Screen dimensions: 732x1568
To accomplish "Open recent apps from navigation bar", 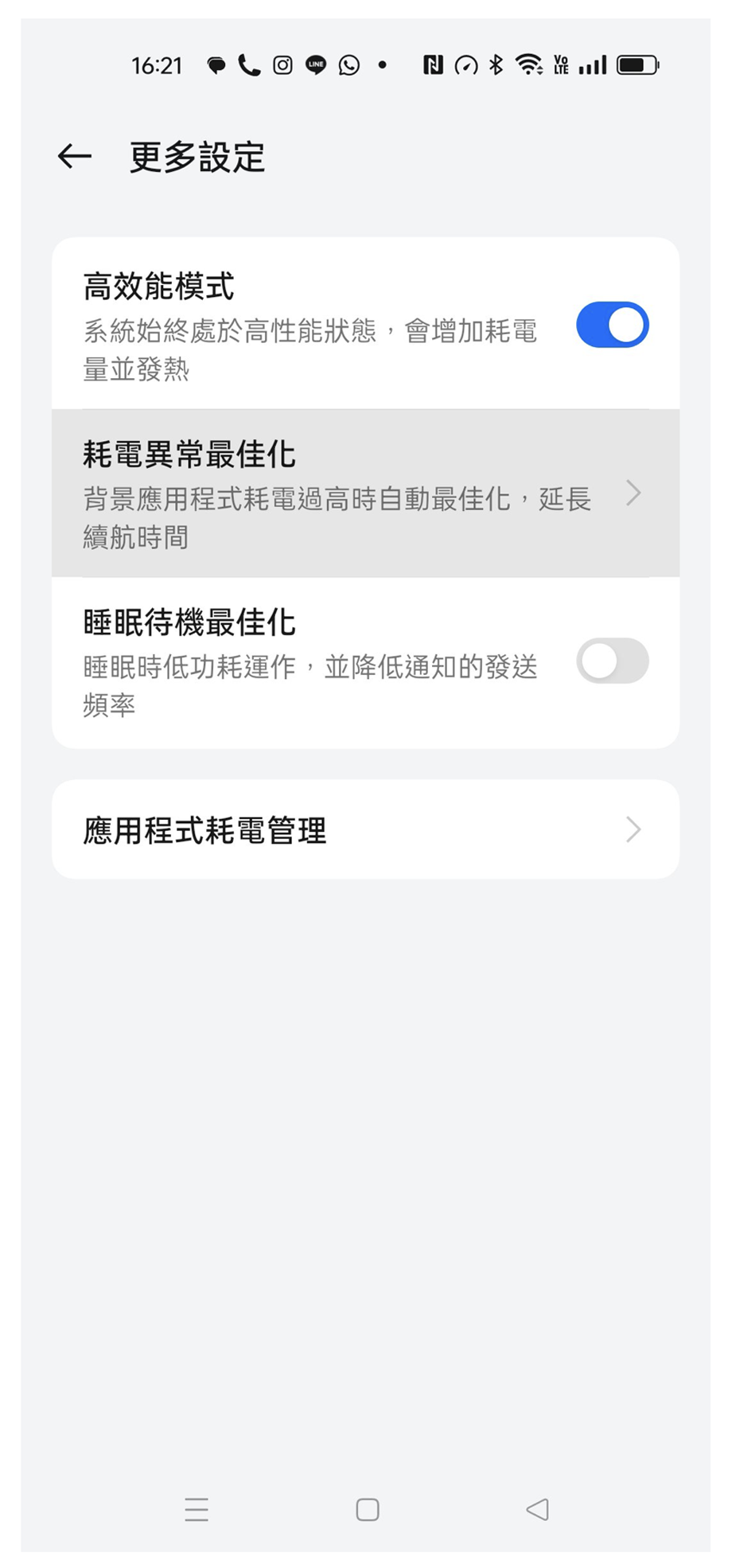I will [196, 1509].
